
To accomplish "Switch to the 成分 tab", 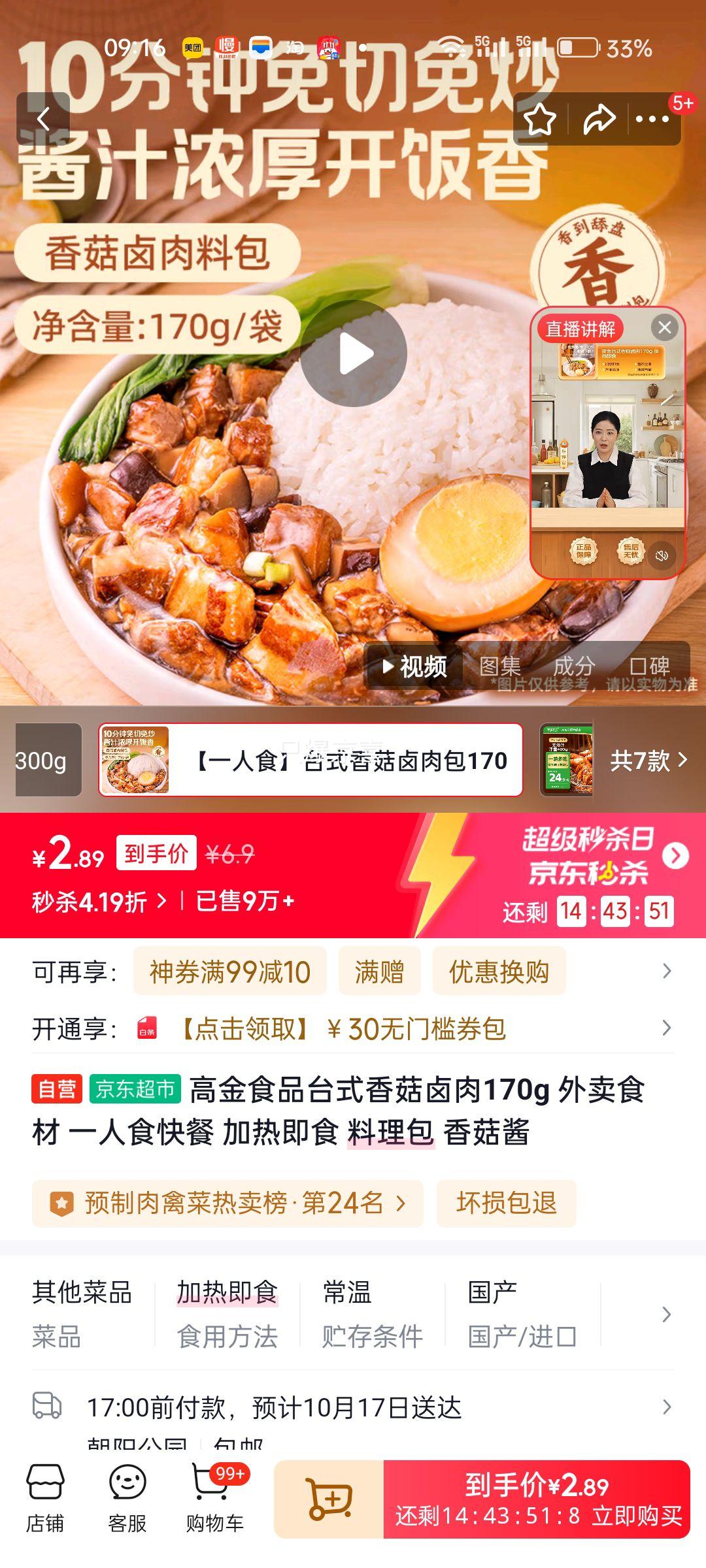I will click(573, 666).
